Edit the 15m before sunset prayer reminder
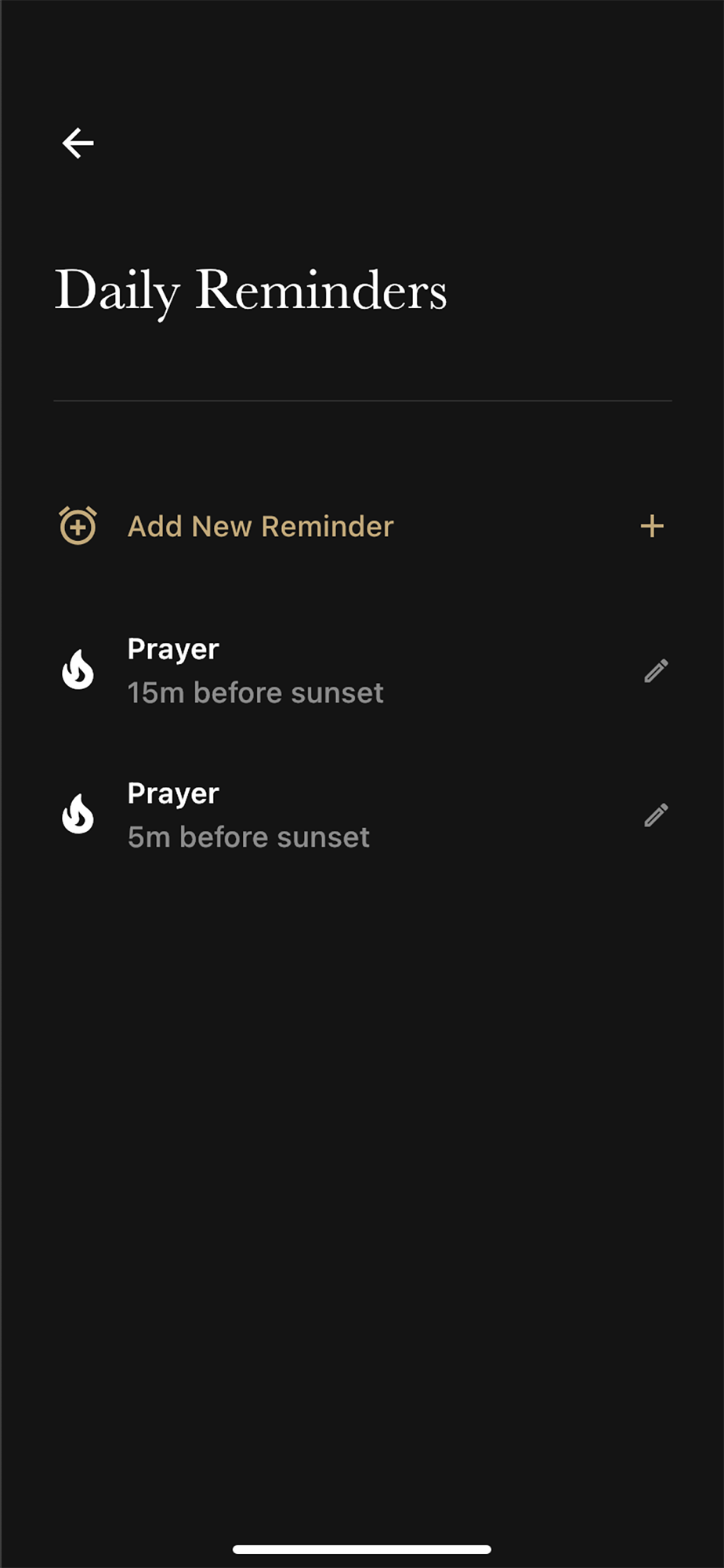 click(656, 671)
